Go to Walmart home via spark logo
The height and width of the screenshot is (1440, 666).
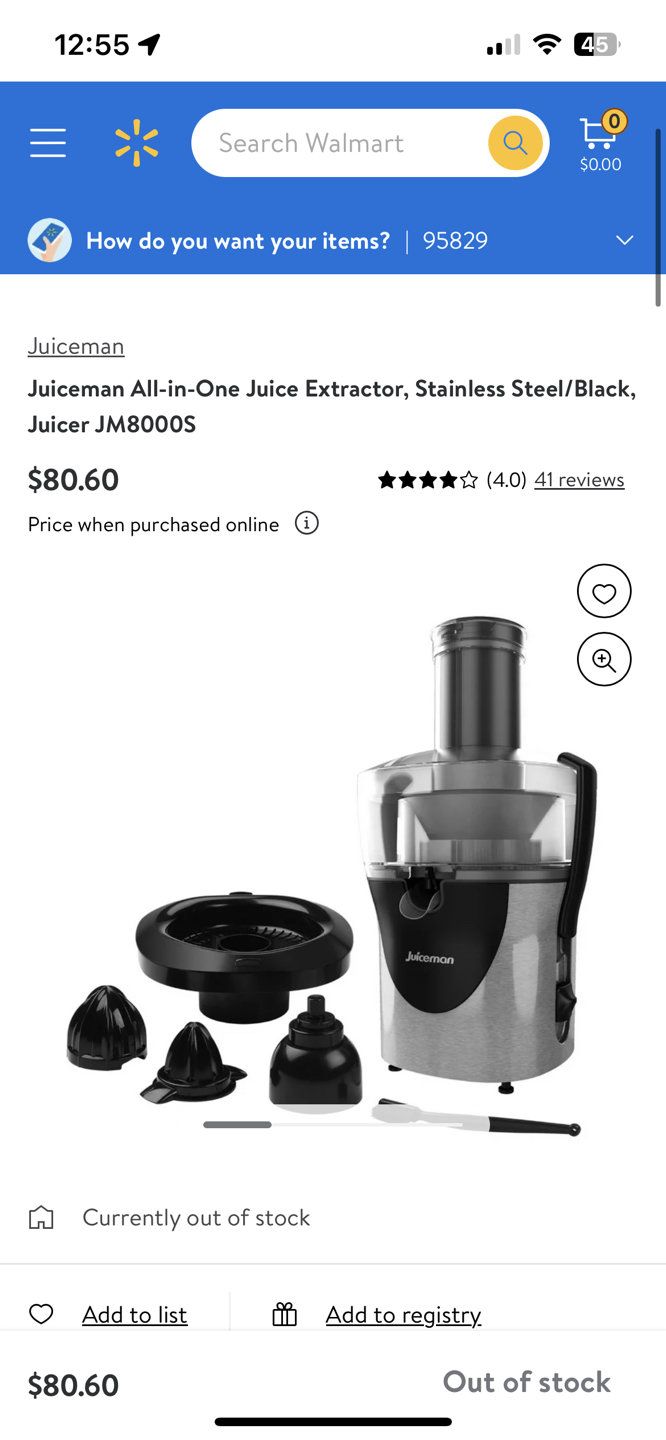[x=136, y=143]
